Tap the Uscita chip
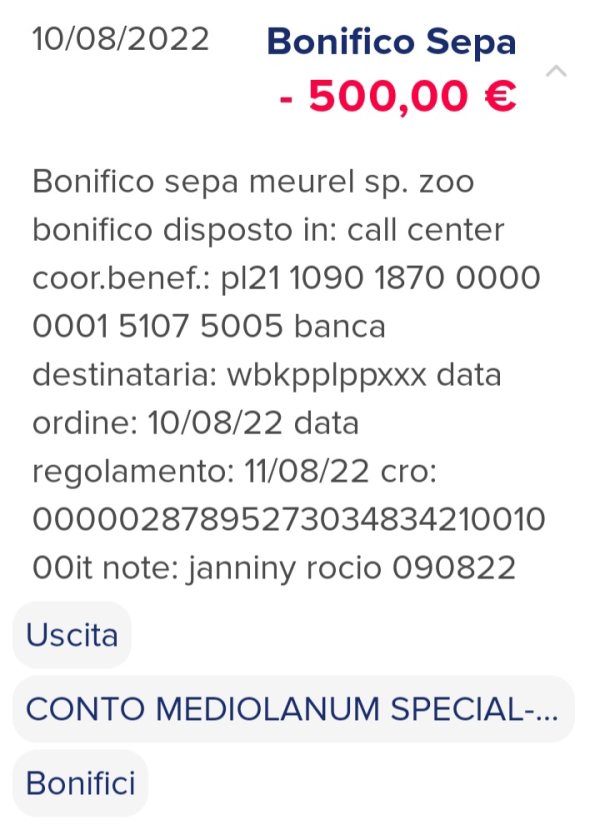Image resolution: width=600 pixels, height=825 pixels. pos(72,635)
